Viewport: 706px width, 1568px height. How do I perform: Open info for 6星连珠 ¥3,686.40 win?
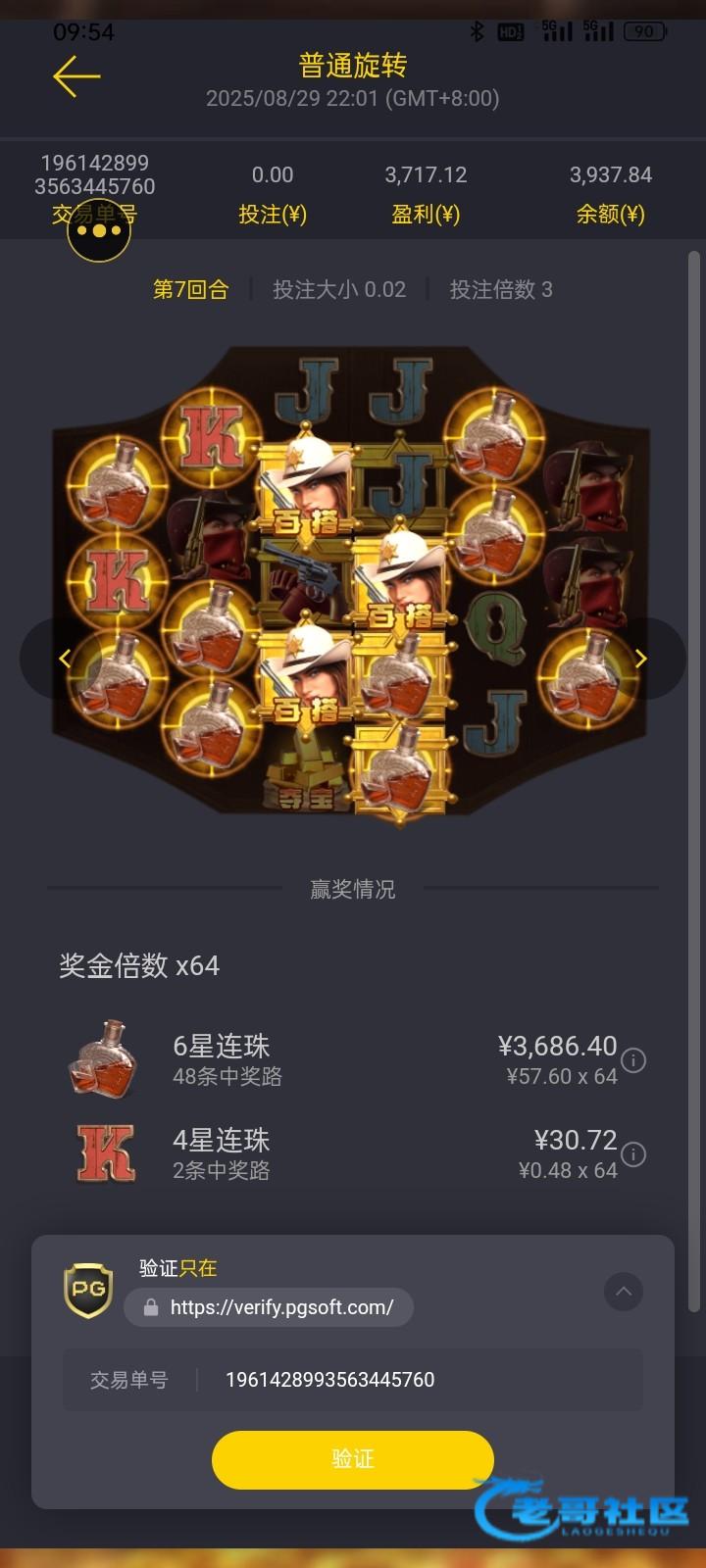click(634, 1060)
